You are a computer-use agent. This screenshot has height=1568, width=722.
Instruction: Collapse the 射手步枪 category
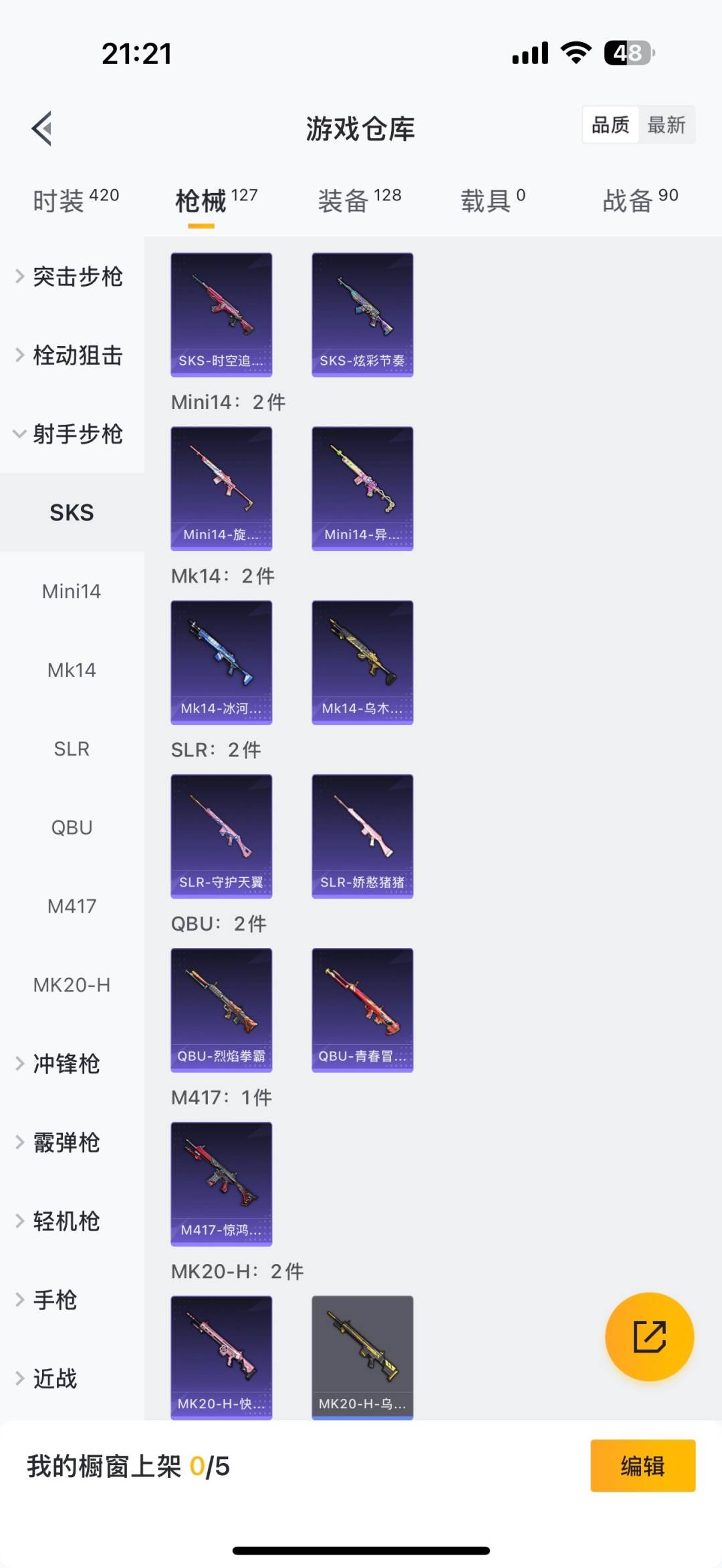click(70, 434)
